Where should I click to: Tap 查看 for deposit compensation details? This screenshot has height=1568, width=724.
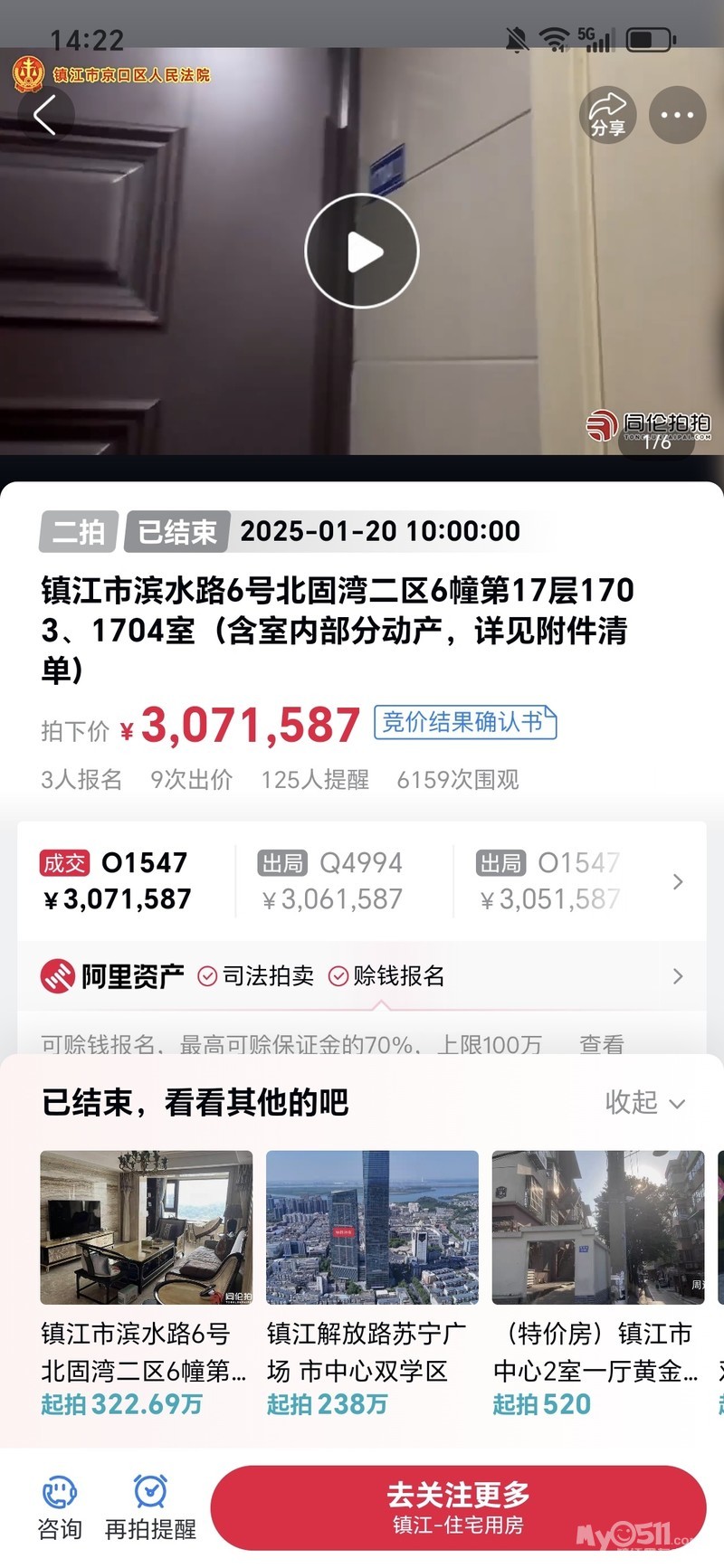(x=602, y=1044)
